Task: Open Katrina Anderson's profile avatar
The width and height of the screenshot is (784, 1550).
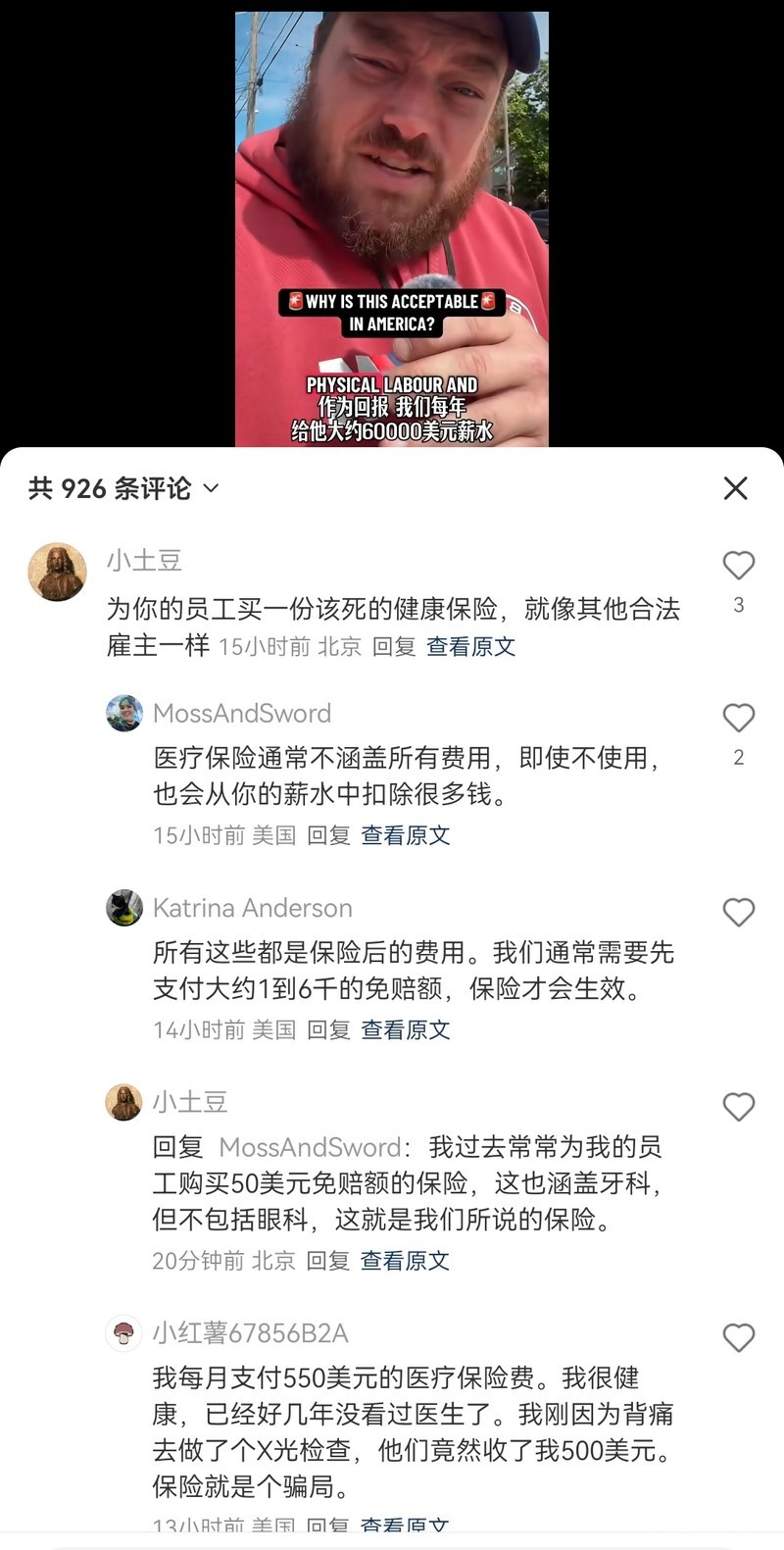Action: pyautogui.click(x=124, y=908)
